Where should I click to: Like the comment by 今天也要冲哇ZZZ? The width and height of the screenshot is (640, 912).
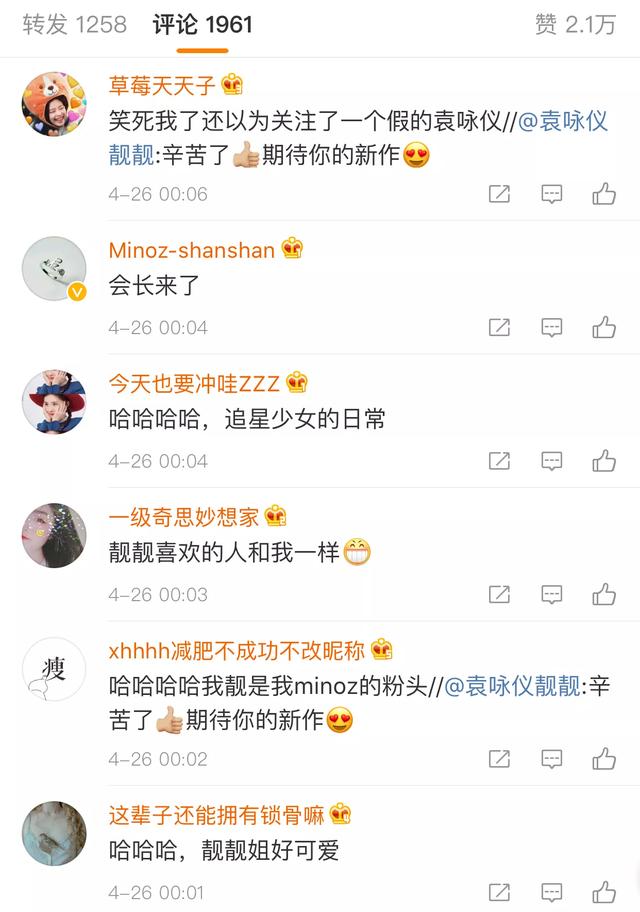click(x=604, y=461)
